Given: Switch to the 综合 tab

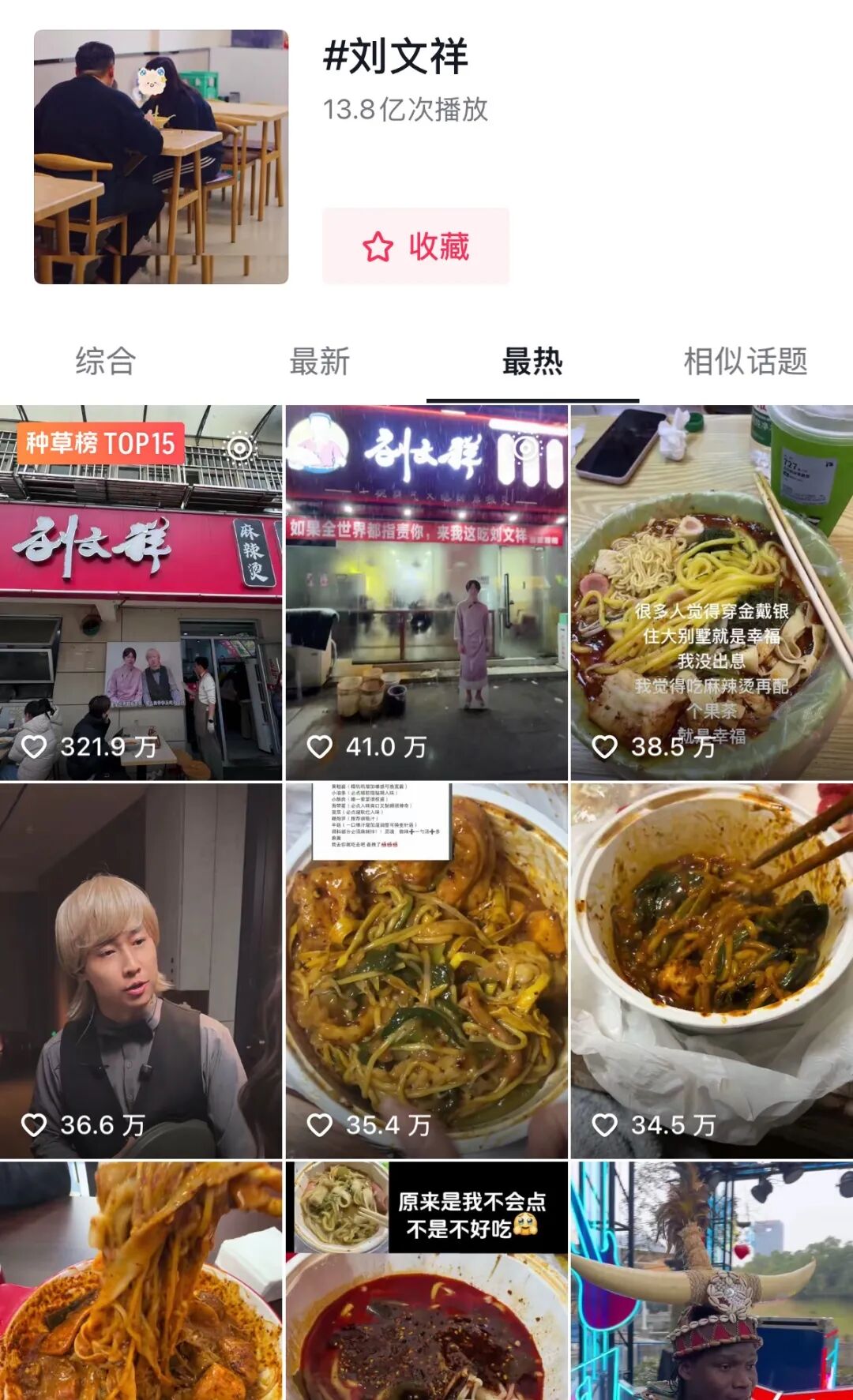Looking at the screenshot, I should [106, 362].
